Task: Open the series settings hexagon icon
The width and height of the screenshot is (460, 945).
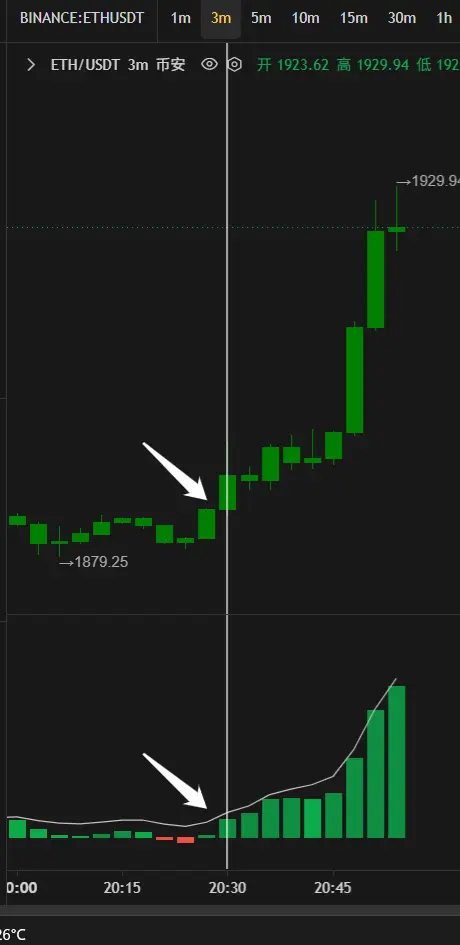Action: coord(235,64)
